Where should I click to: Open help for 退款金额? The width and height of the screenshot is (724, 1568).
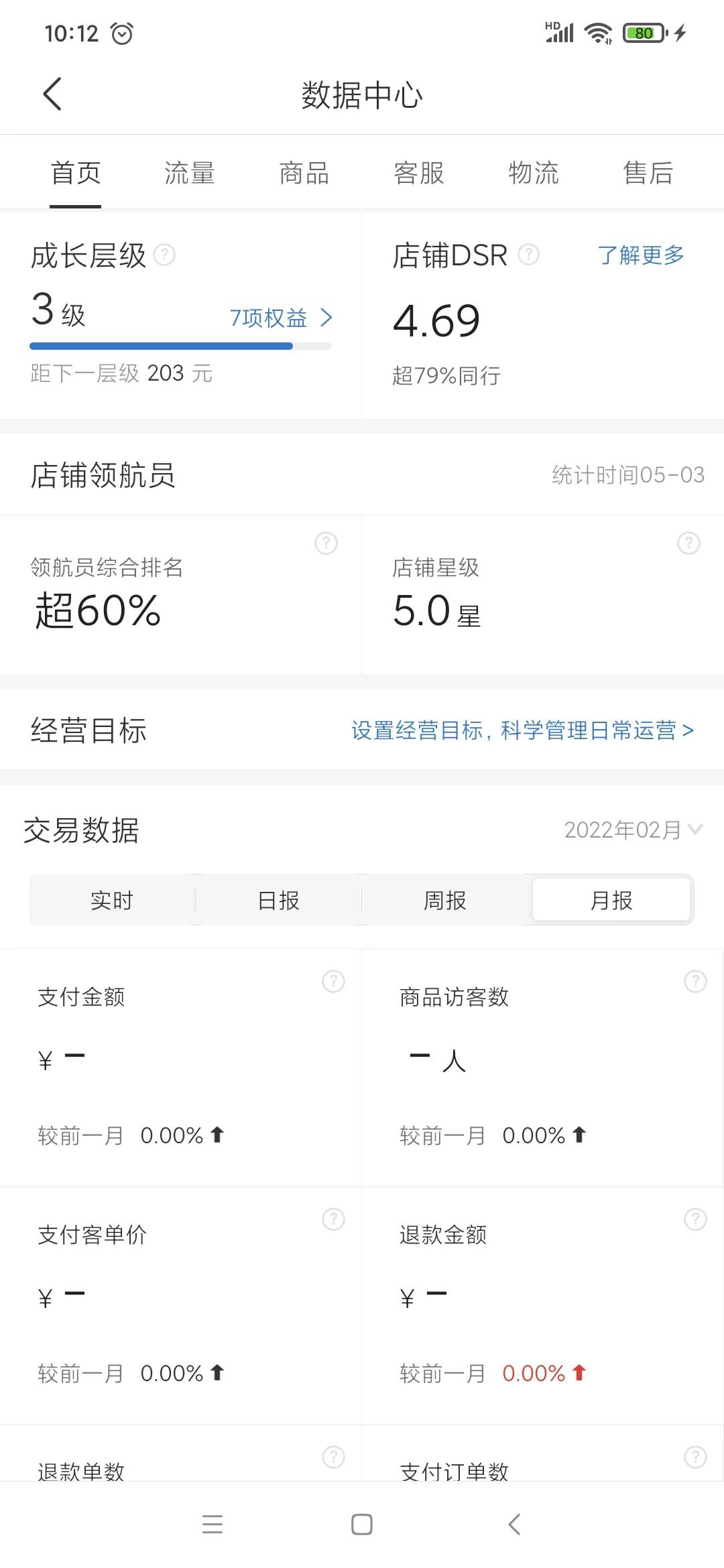point(695,1220)
